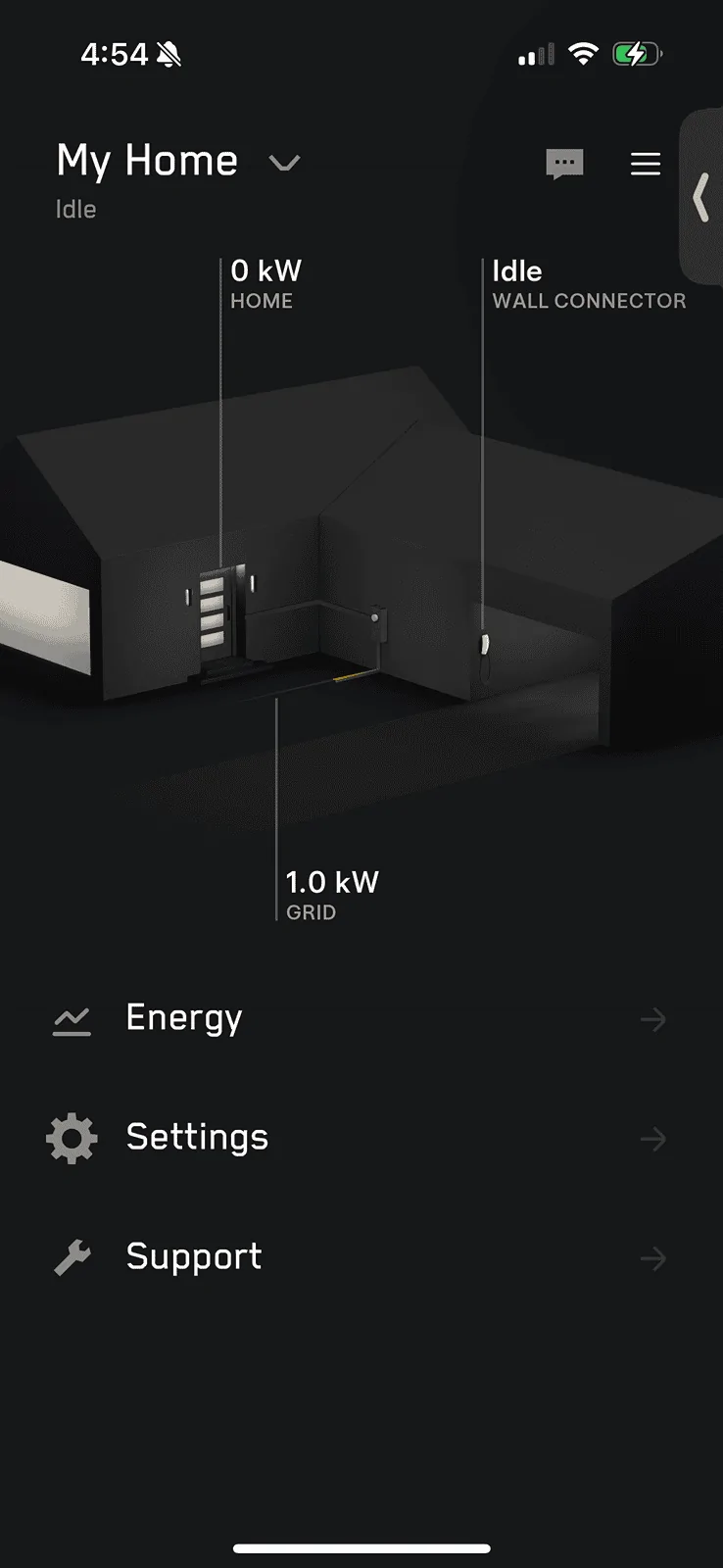The width and height of the screenshot is (723, 1568).
Task: Open the side panel handle arrow
Action: point(700,197)
